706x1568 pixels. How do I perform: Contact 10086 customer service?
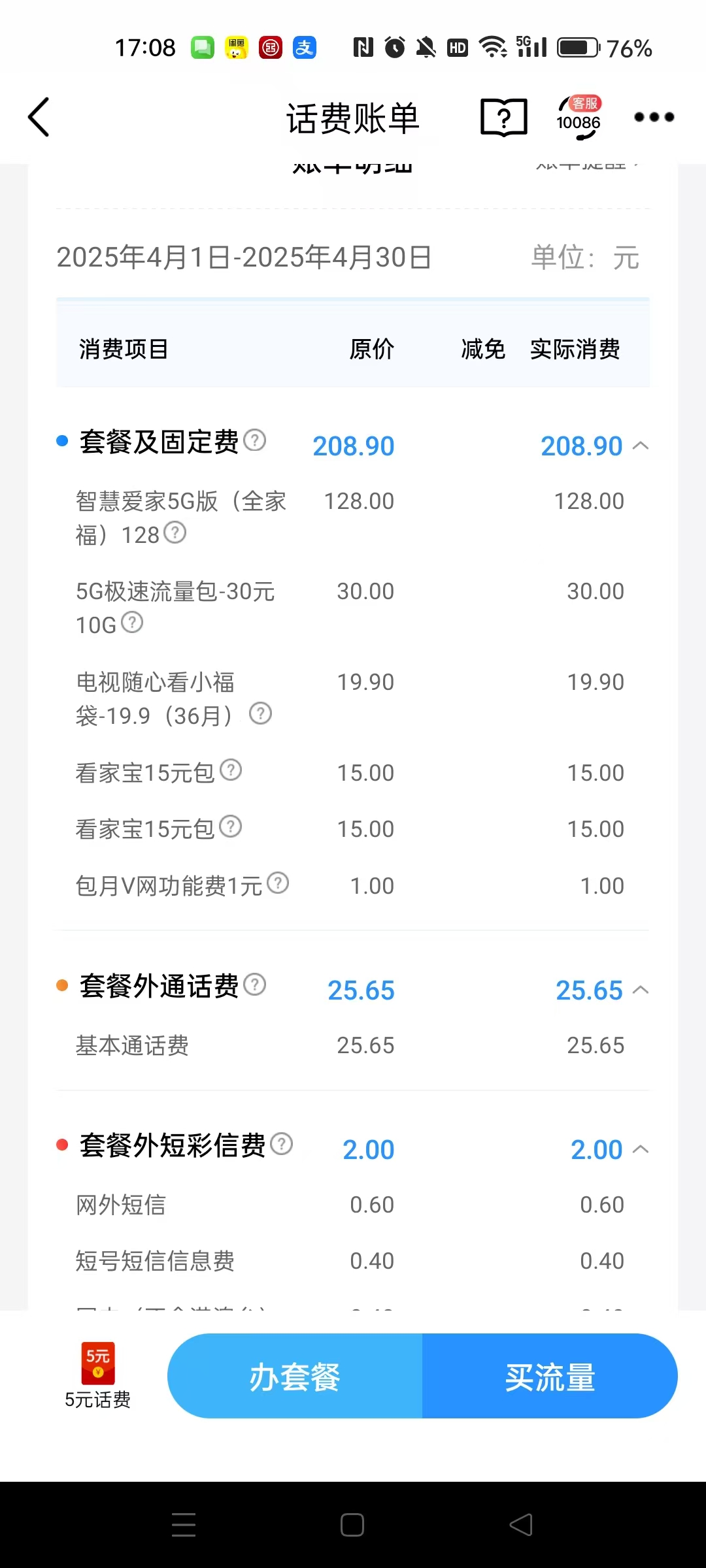(x=579, y=118)
